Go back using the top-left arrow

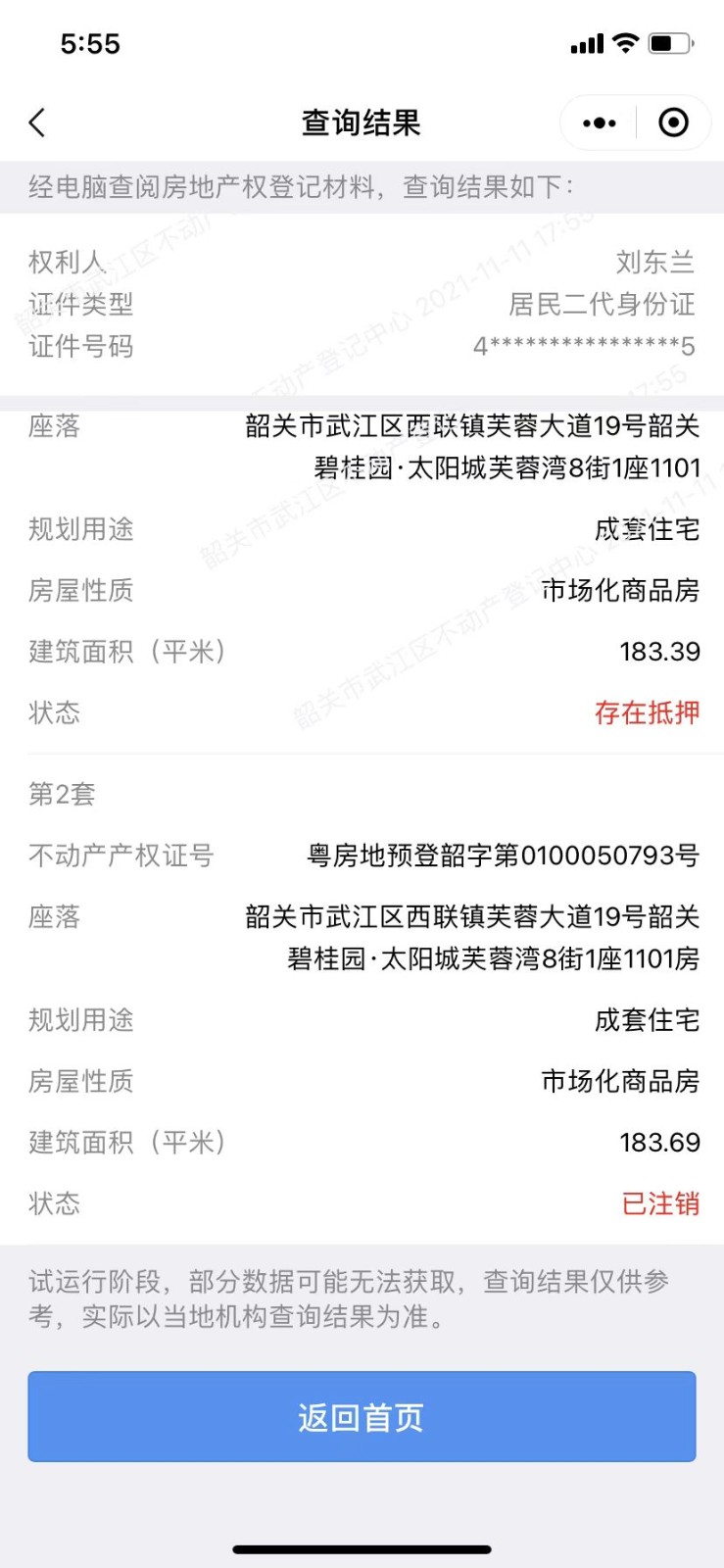click(x=37, y=122)
